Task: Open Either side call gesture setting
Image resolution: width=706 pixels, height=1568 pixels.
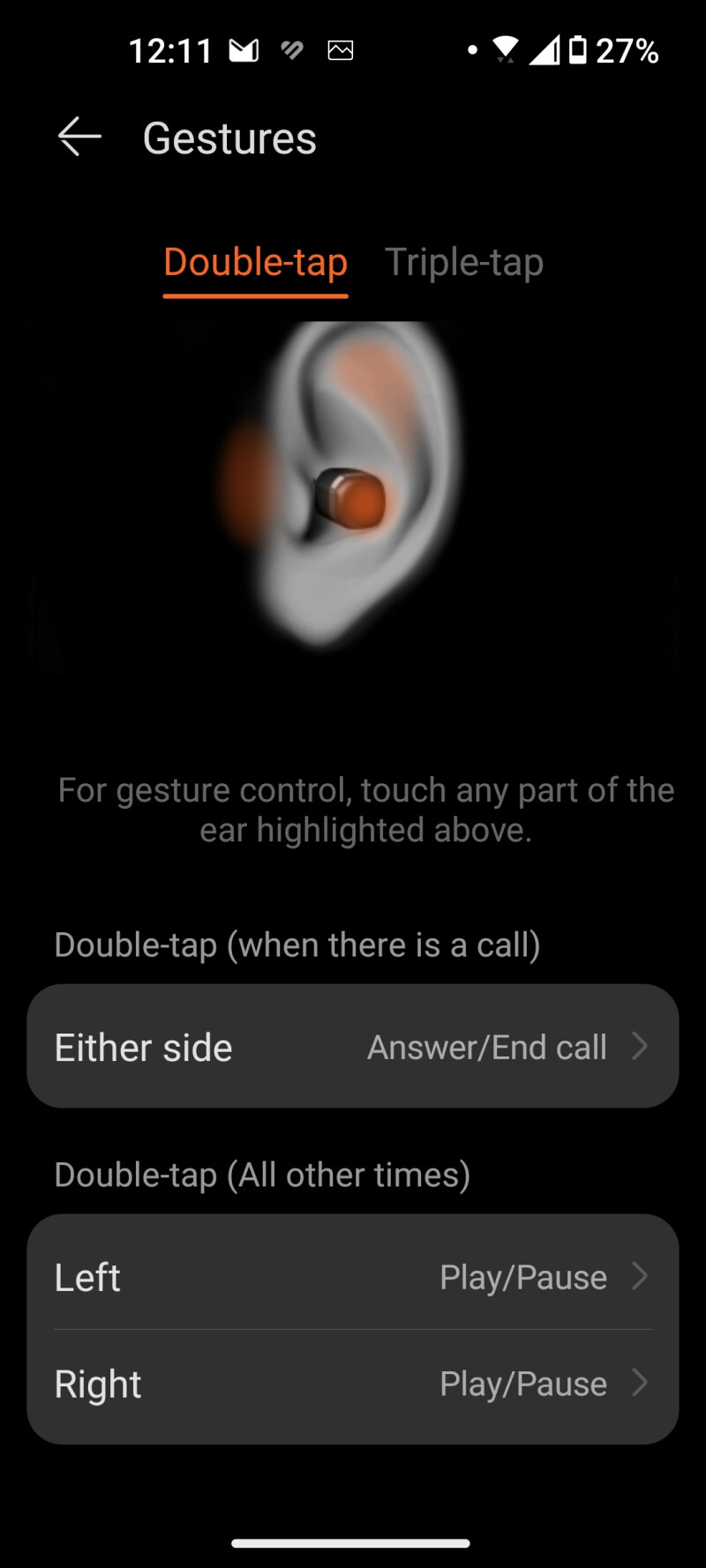Action: coord(353,1047)
